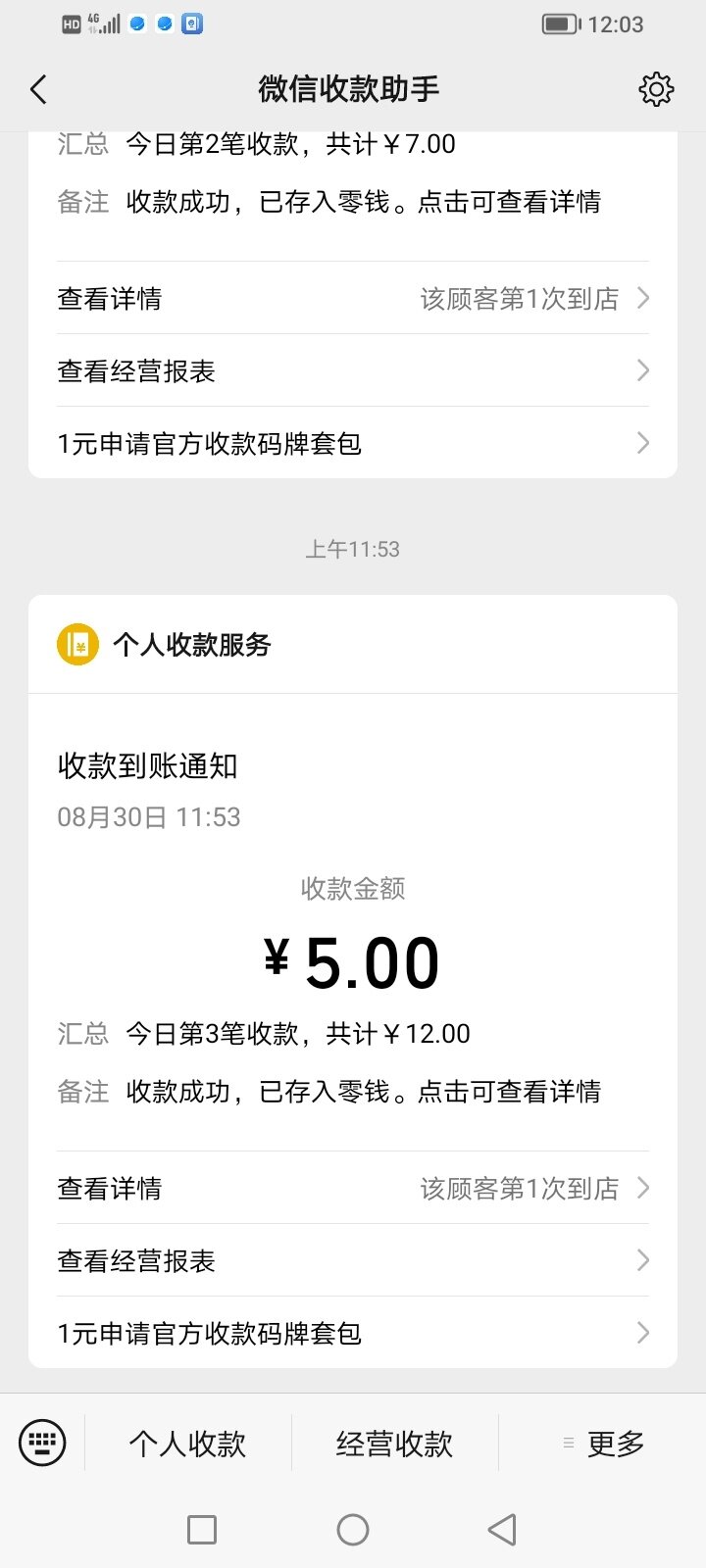Switch to keyboard input icon
This screenshot has height=1568, width=706.
[42, 1443]
